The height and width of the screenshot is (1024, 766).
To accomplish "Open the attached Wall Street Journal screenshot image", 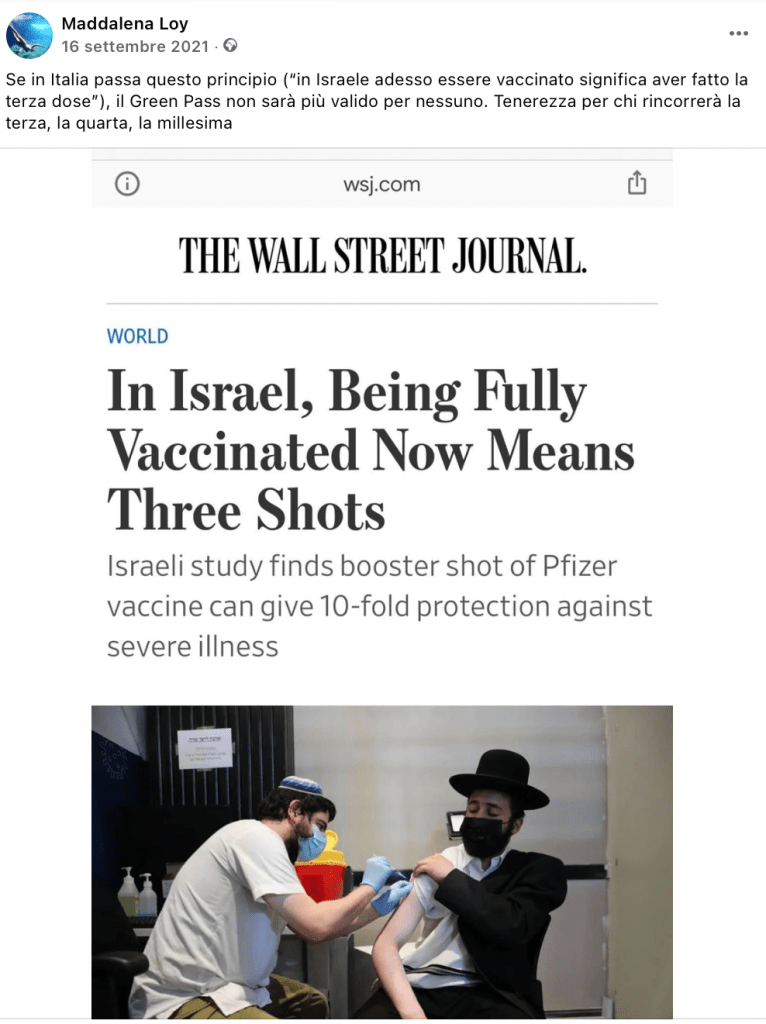I will [382, 580].
